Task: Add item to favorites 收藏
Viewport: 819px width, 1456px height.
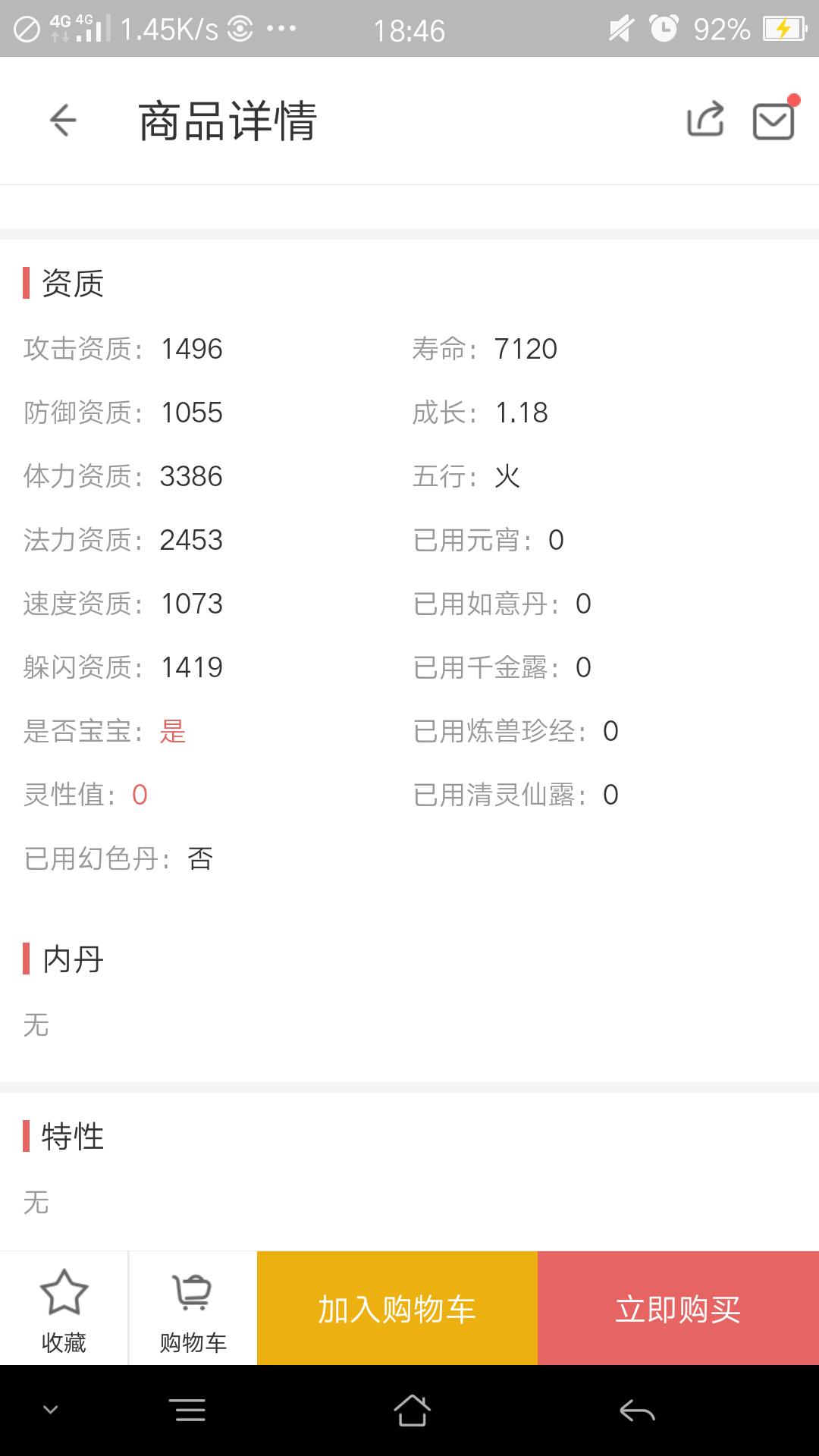Action: pos(64,1310)
